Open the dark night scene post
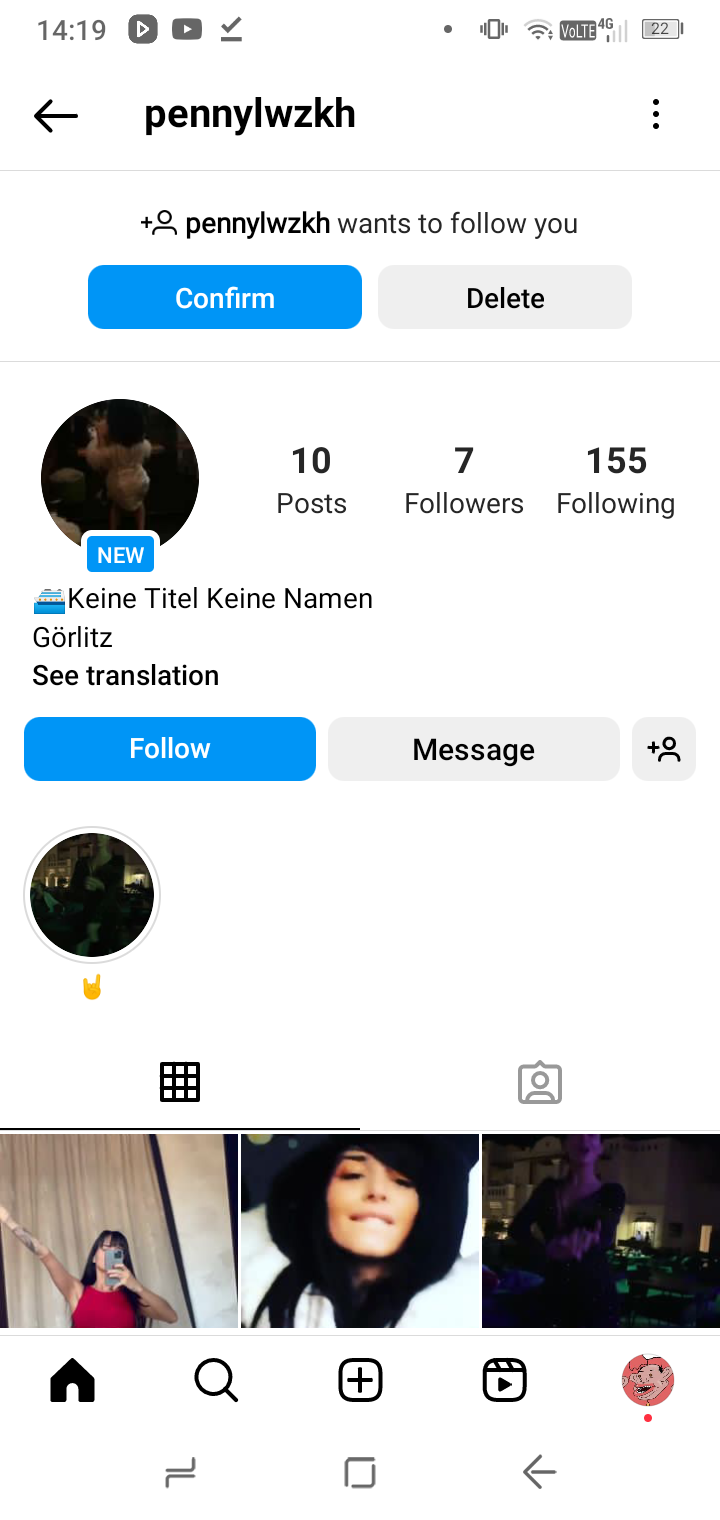This screenshot has height=1520, width=720. point(601,1231)
